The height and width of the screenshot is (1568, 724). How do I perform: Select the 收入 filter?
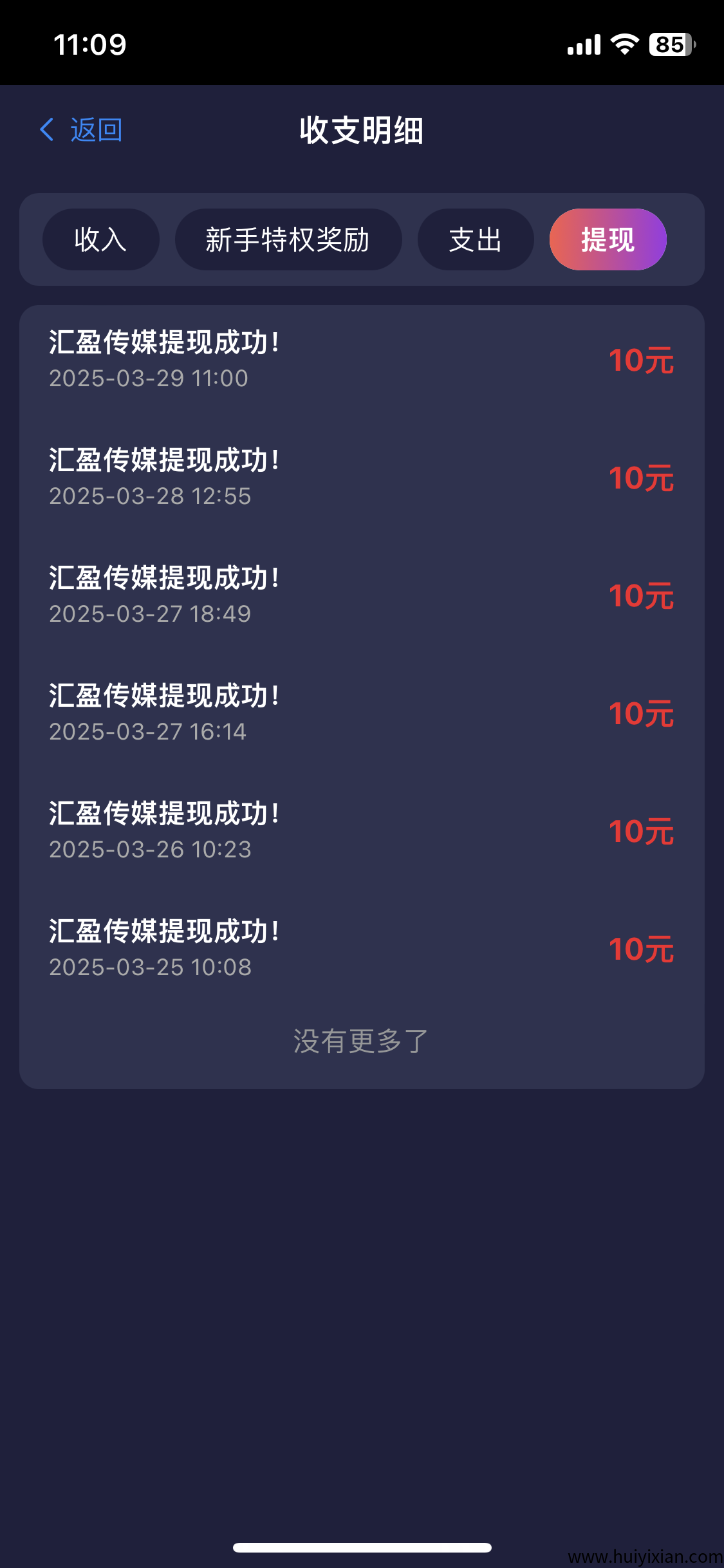click(x=100, y=239)
